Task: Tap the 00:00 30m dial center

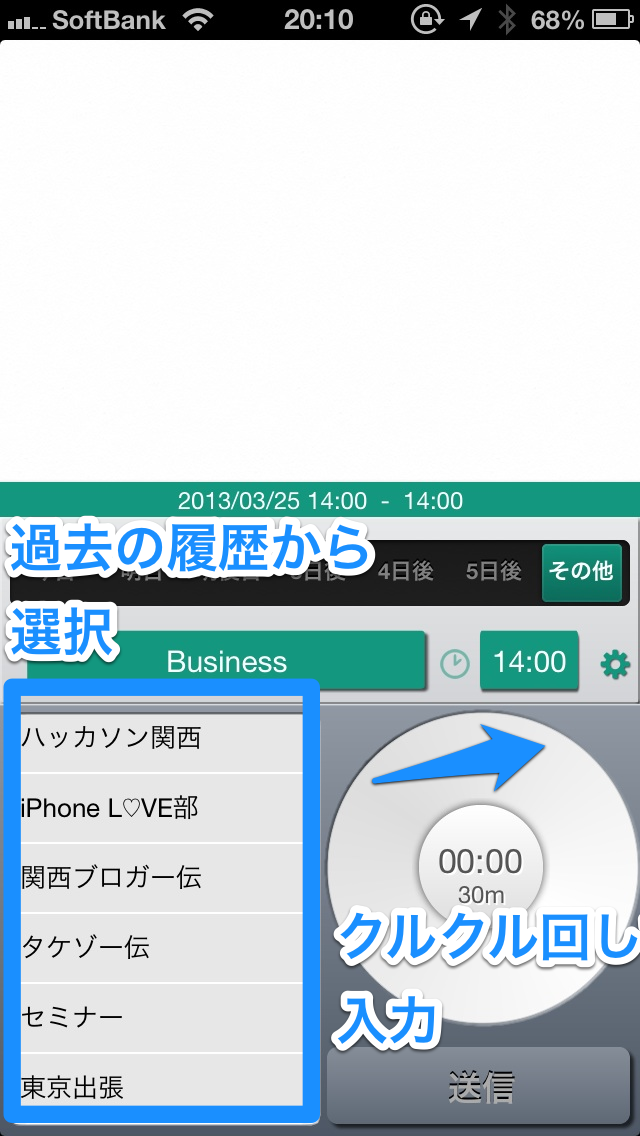Action: coord(480,867)
